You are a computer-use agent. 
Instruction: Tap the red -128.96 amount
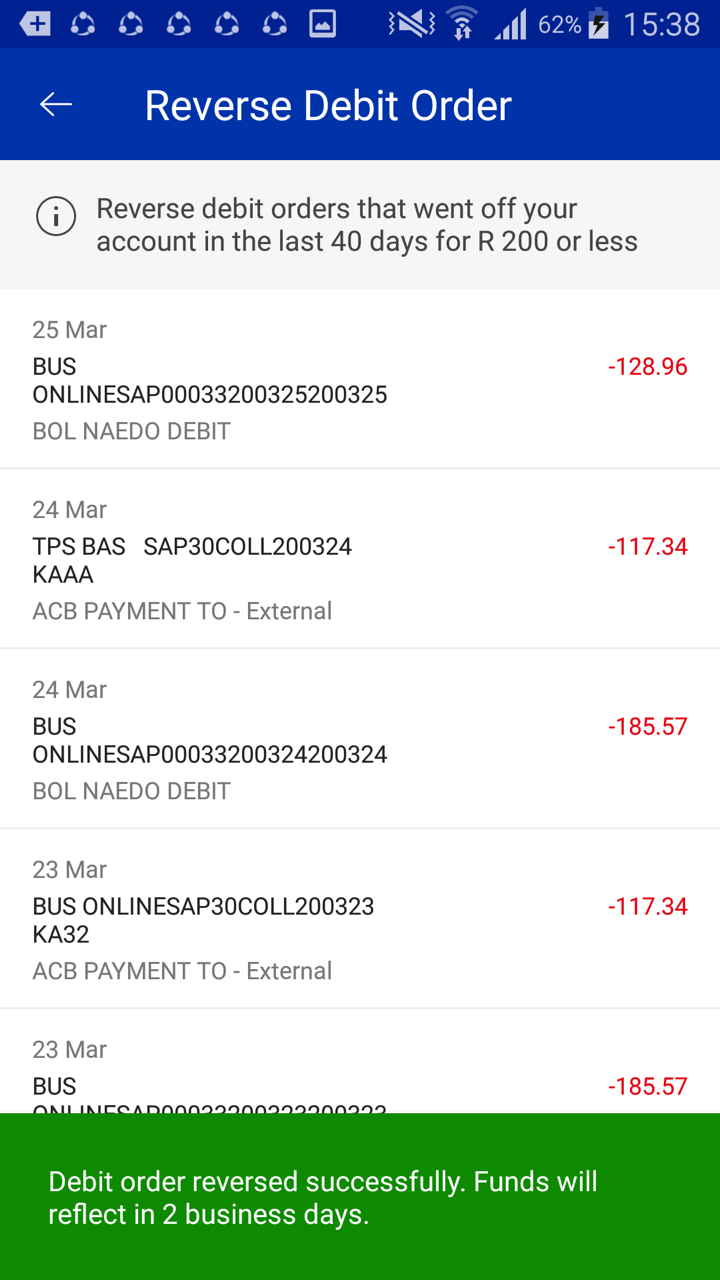647,367
